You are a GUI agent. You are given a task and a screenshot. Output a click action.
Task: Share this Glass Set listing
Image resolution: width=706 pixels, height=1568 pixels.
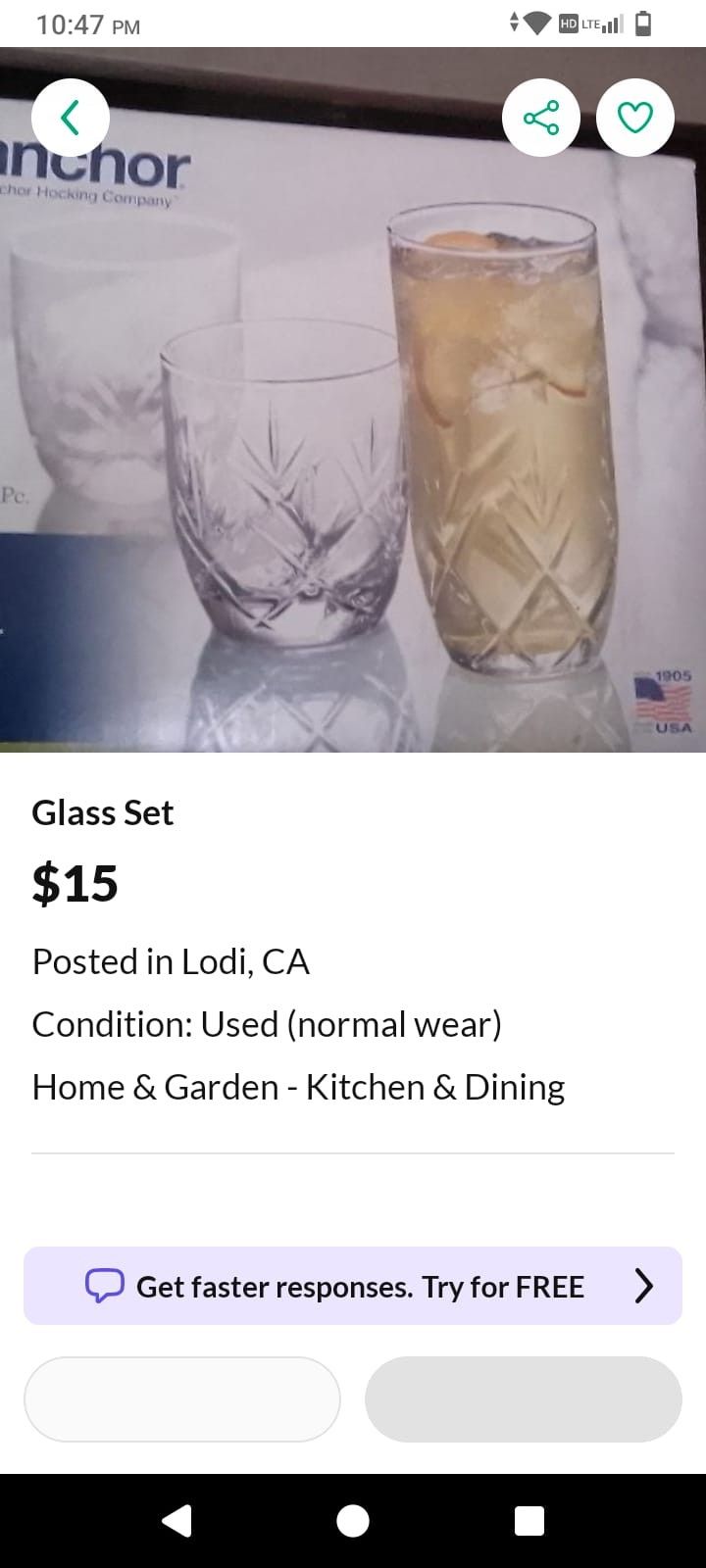tap(540, 118)
